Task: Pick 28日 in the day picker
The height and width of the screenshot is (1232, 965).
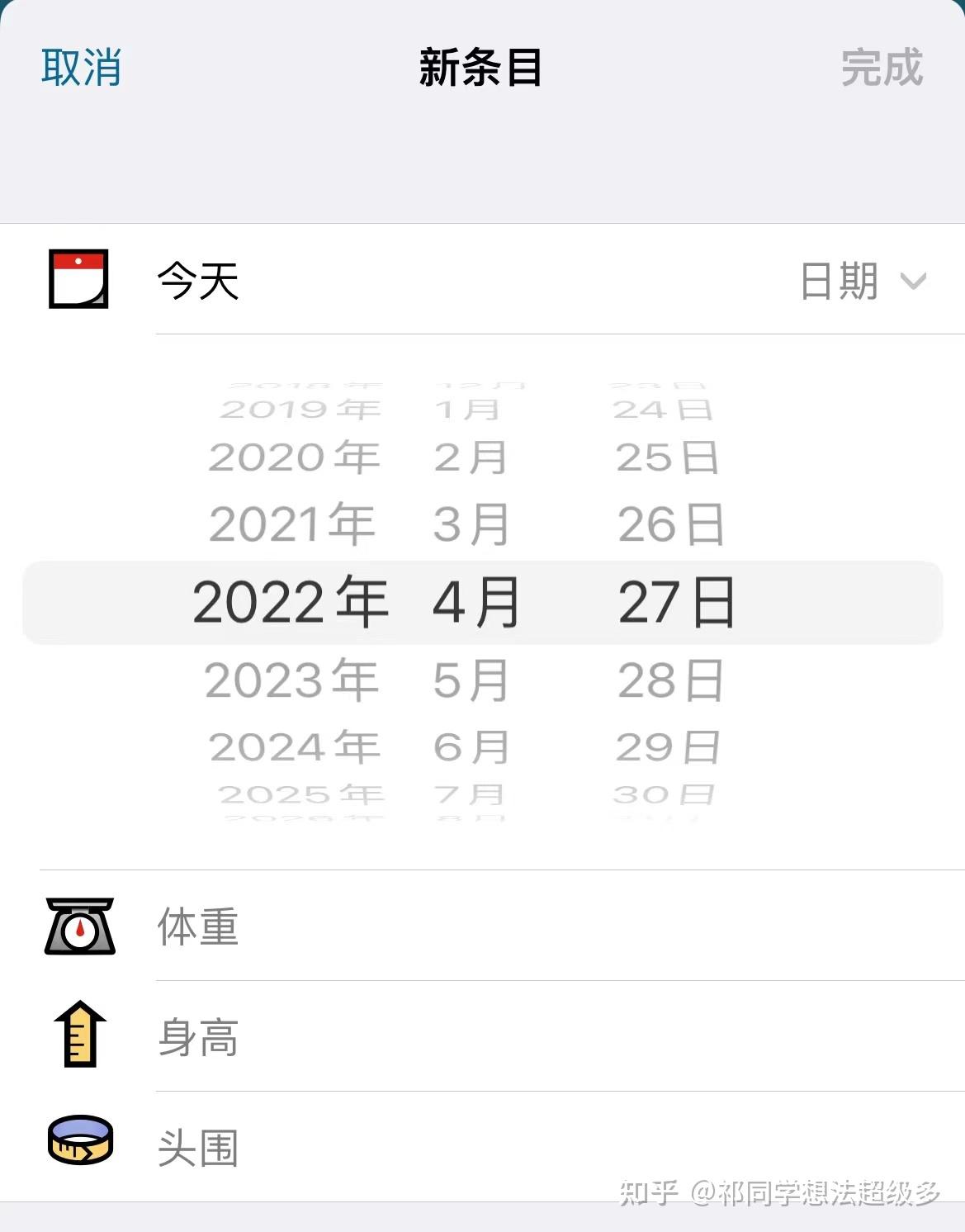Action: tap(671, 680)
